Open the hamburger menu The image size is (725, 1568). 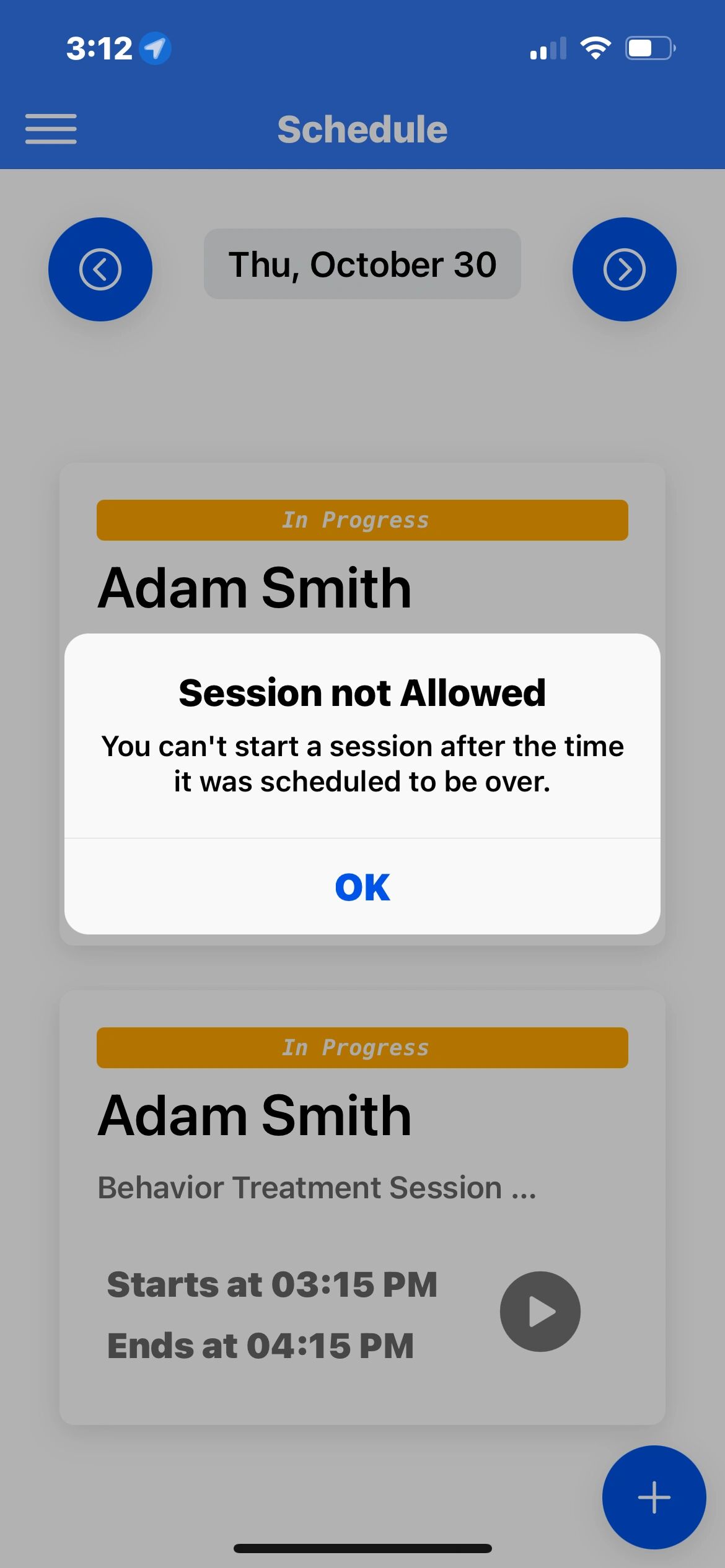point(51,129)
